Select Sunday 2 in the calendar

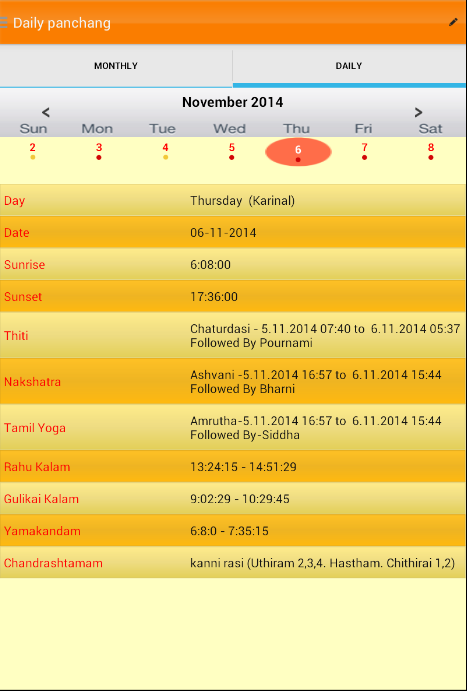pos(33,152)
